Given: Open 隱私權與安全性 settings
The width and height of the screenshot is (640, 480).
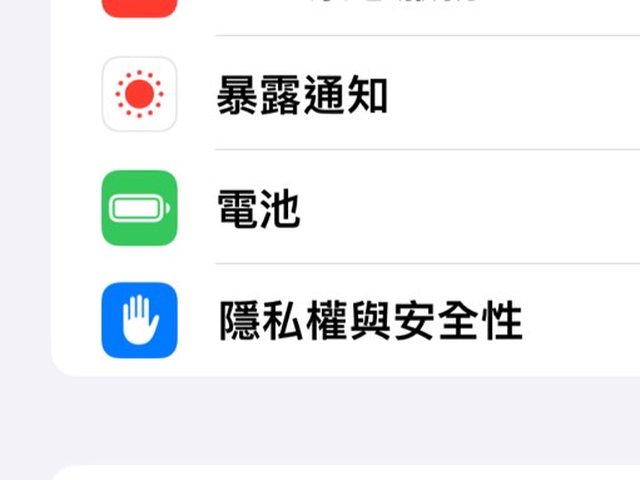Looking at the screenshot, I should pyautogui.click(x=370, y=321).
